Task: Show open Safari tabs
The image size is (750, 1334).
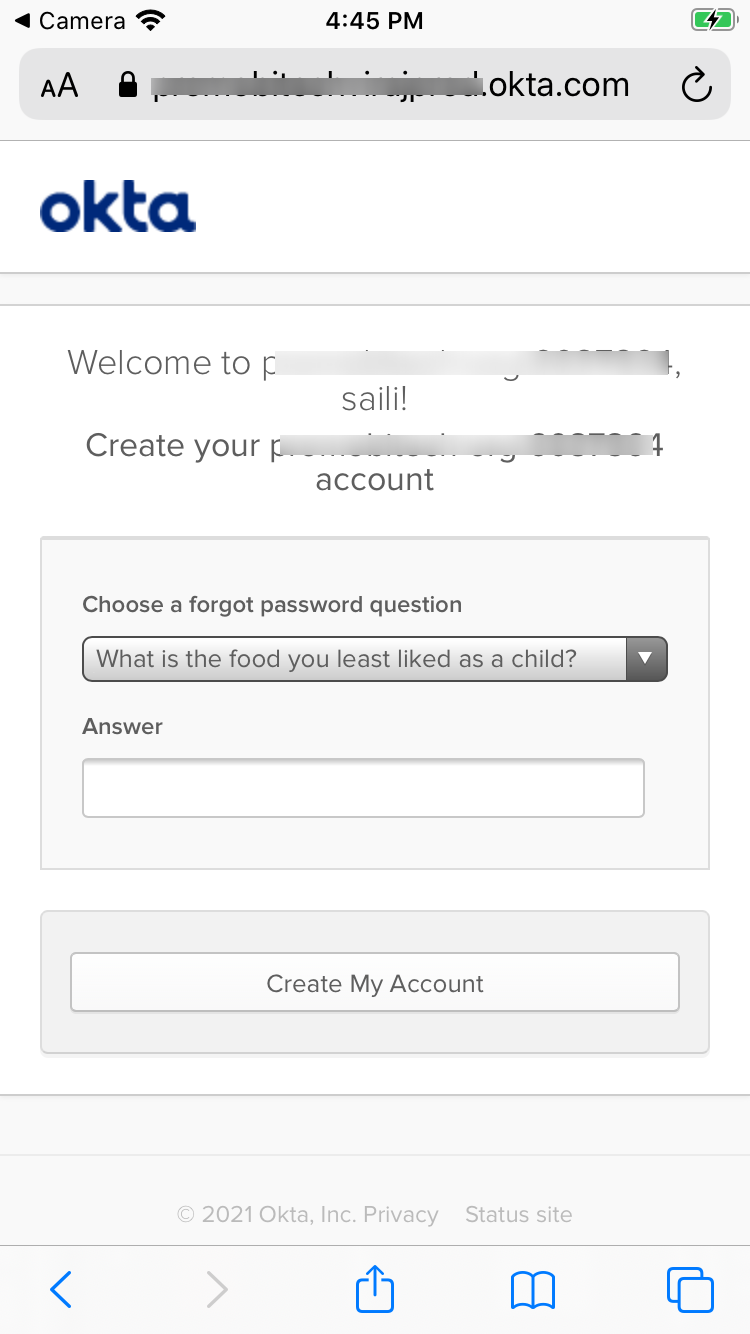Action: click(690, 1290)
